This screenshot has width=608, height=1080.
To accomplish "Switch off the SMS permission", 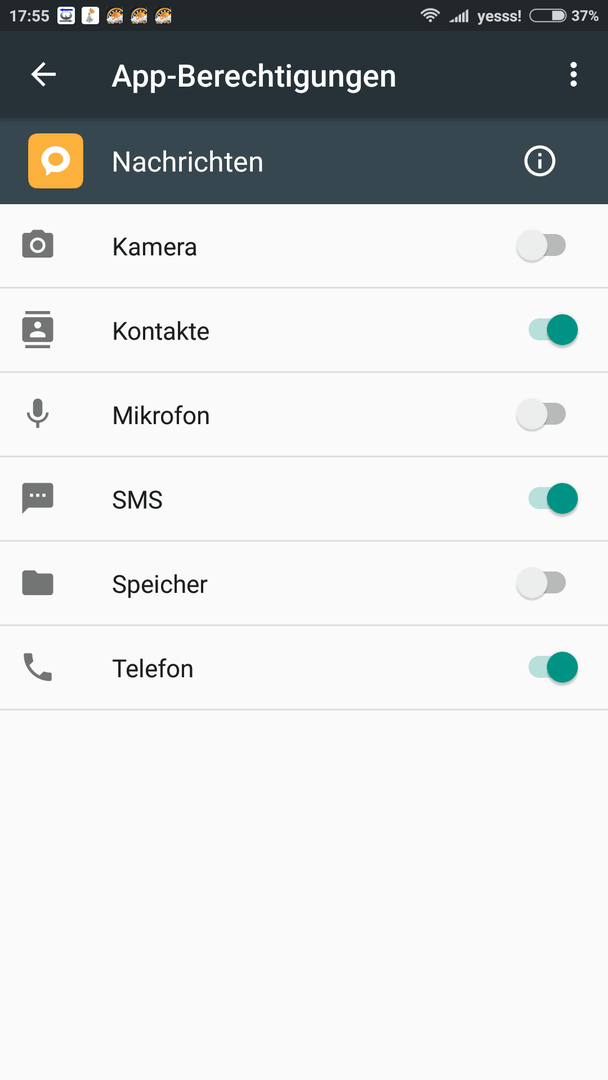I will coord(553,499).
